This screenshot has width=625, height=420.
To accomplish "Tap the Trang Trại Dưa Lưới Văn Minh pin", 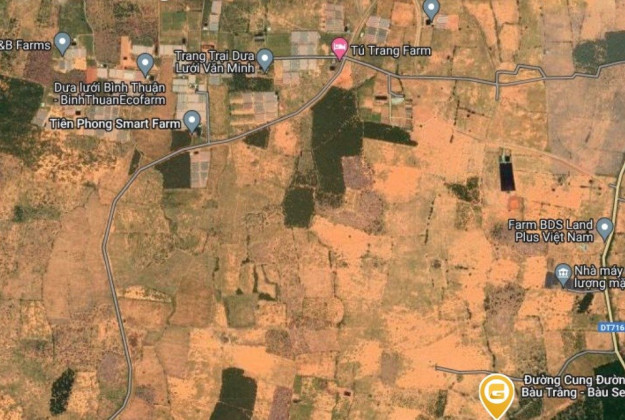I will (x=265, y=58).
